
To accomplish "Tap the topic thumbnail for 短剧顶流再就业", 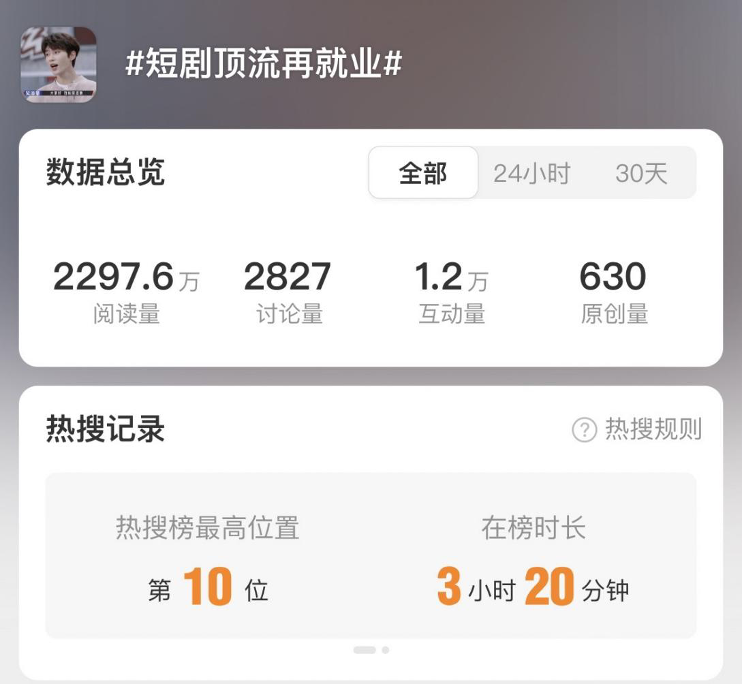I will 59,65.
